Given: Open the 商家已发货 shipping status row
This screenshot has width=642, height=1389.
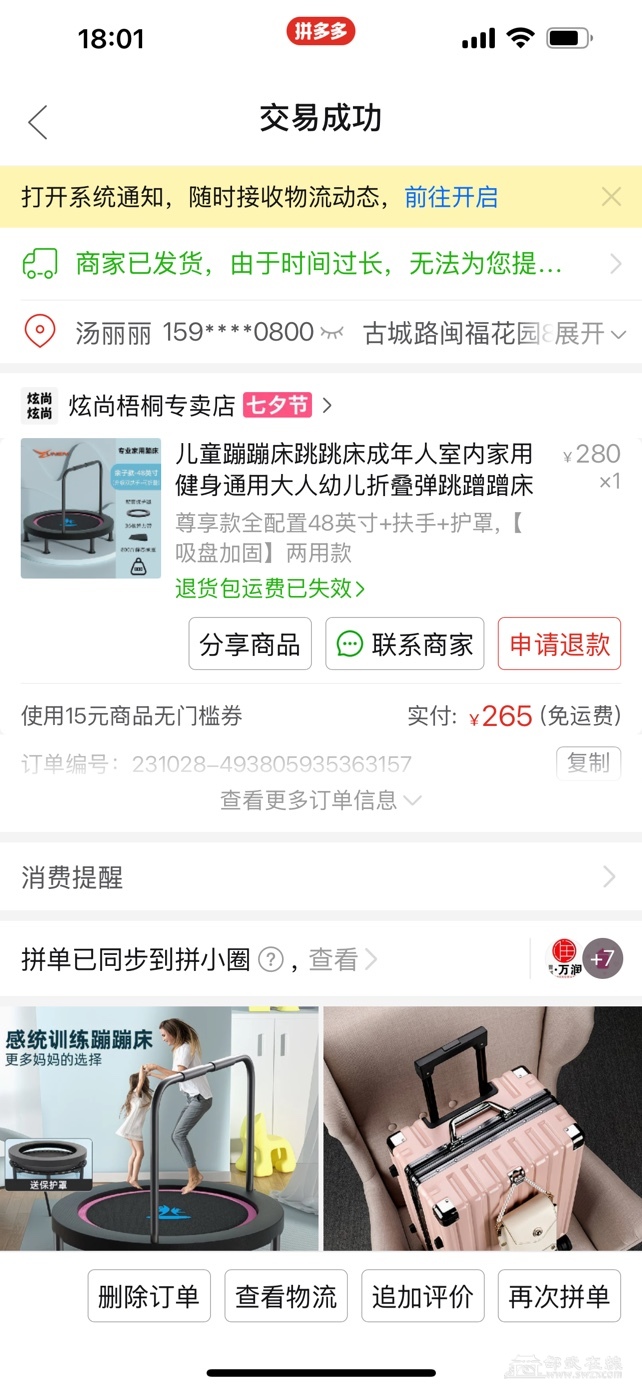Looking at the screenshot, I should point(320,264).
